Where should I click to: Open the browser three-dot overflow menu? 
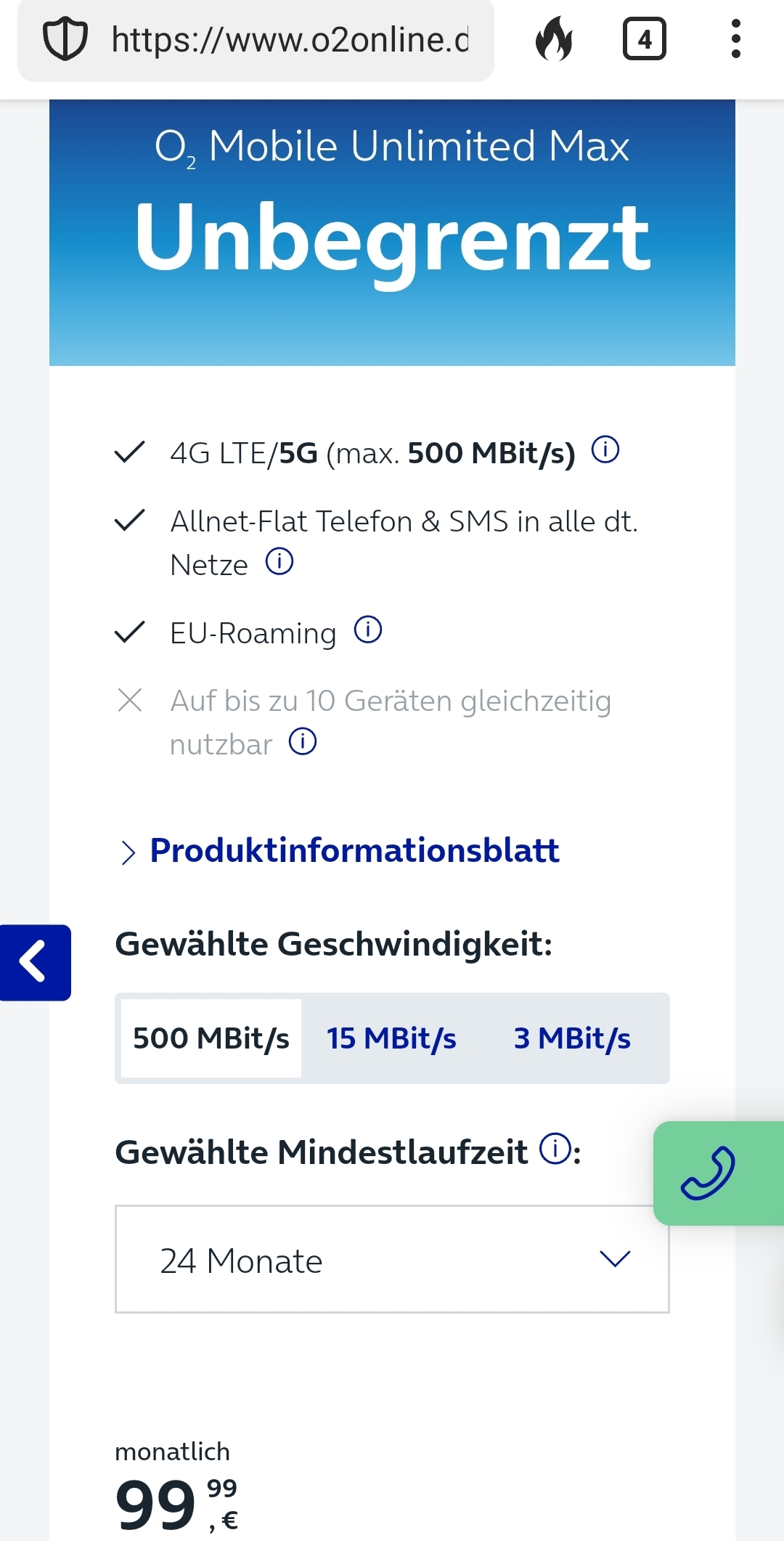pos(736,39)
